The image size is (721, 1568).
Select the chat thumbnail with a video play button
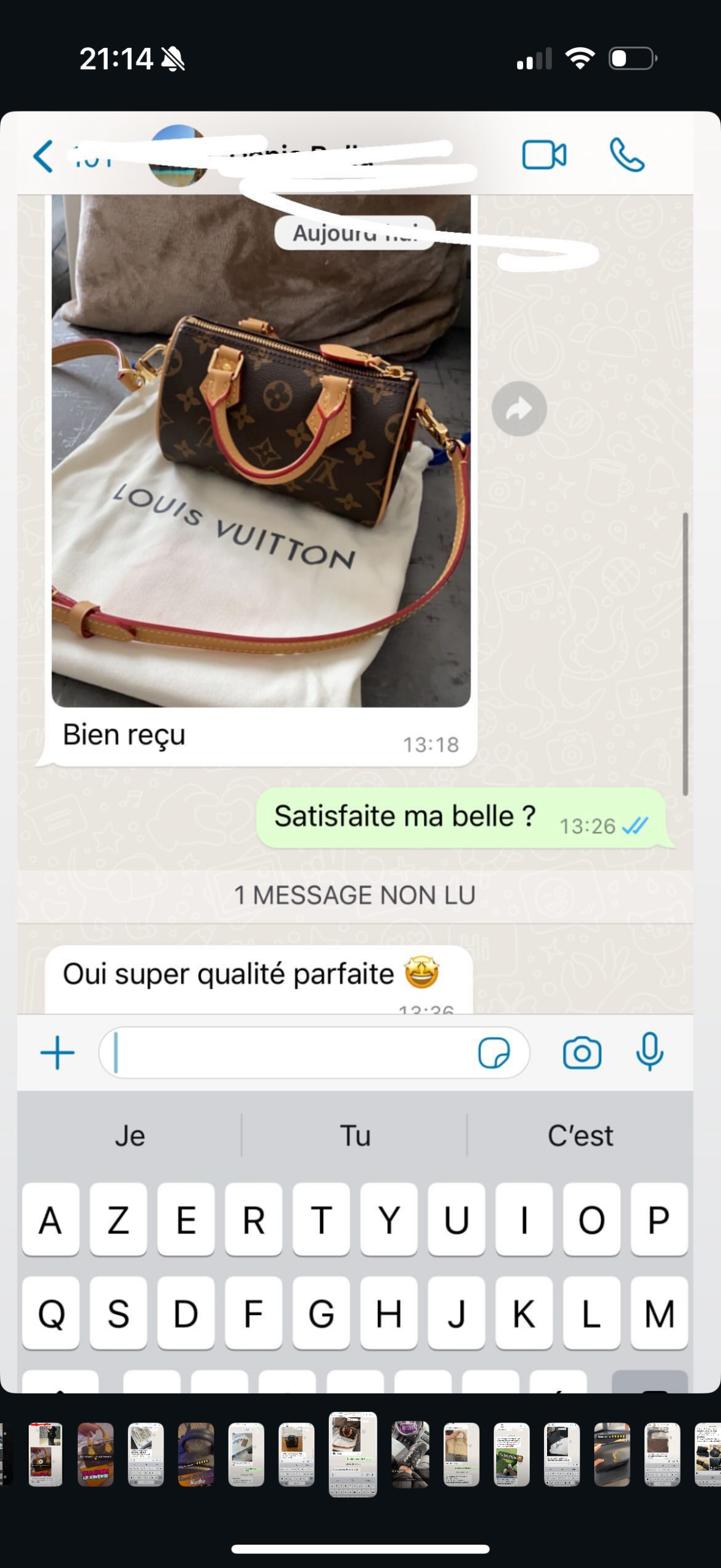45,1454
